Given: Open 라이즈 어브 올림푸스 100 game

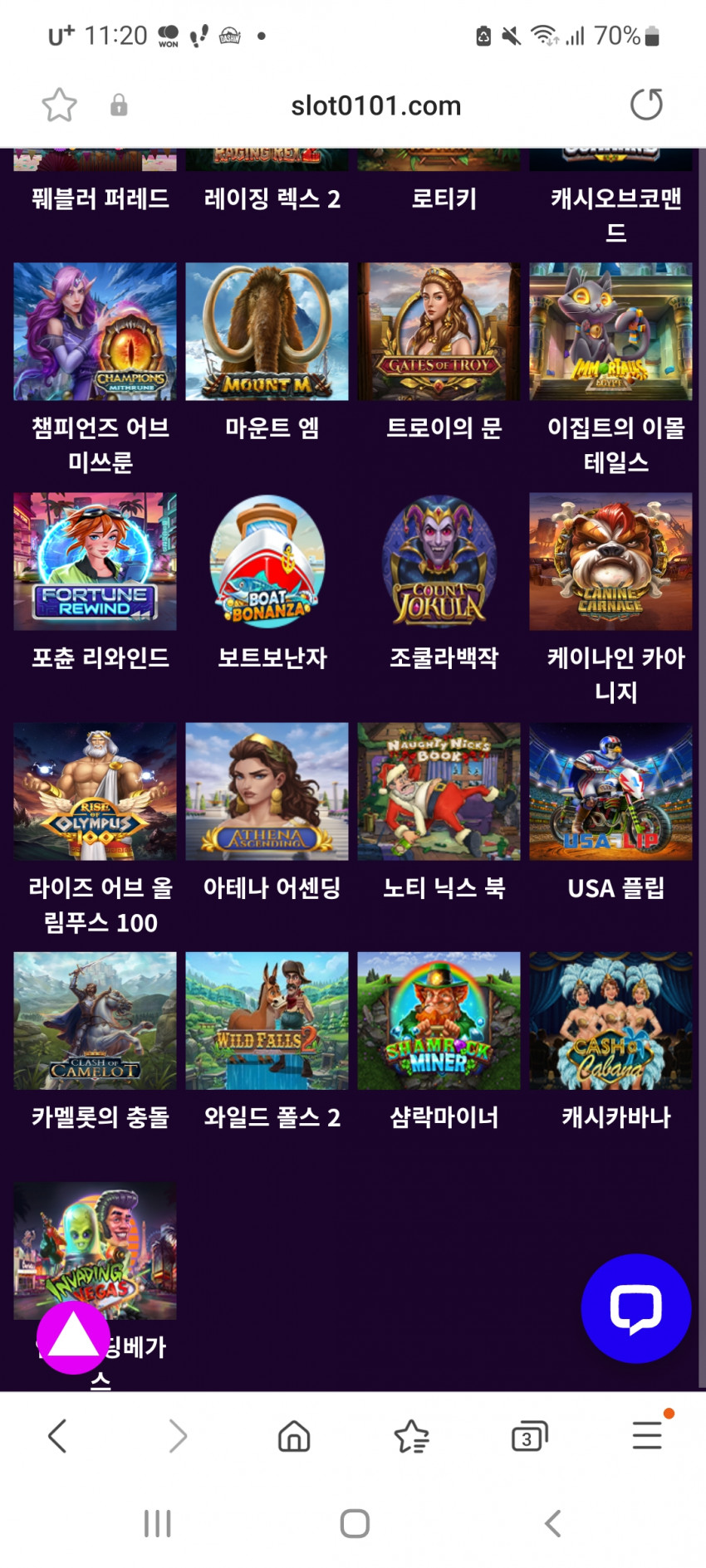Looking at the screenshot, I should point(95,791).
